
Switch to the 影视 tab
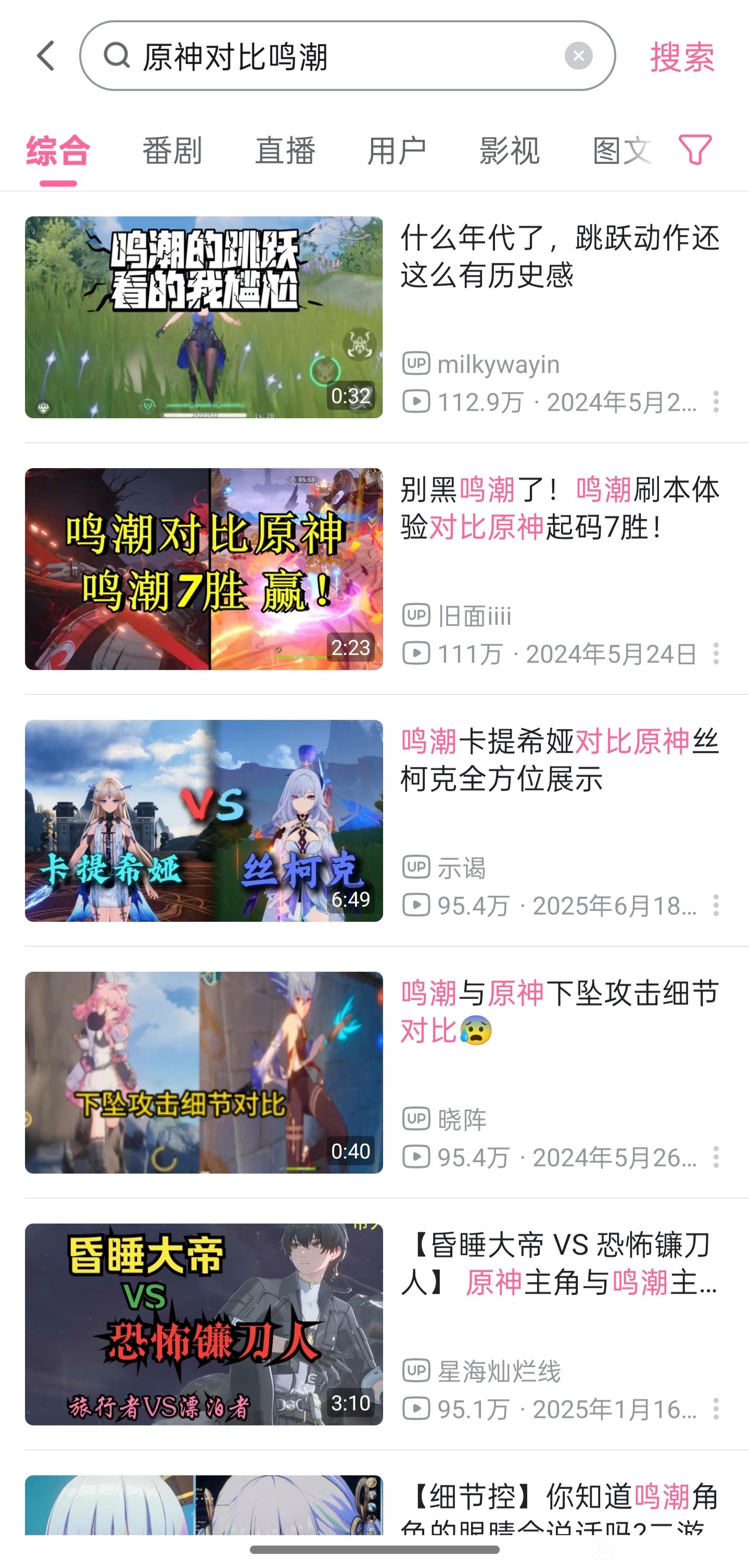click(x=510, y=151)
